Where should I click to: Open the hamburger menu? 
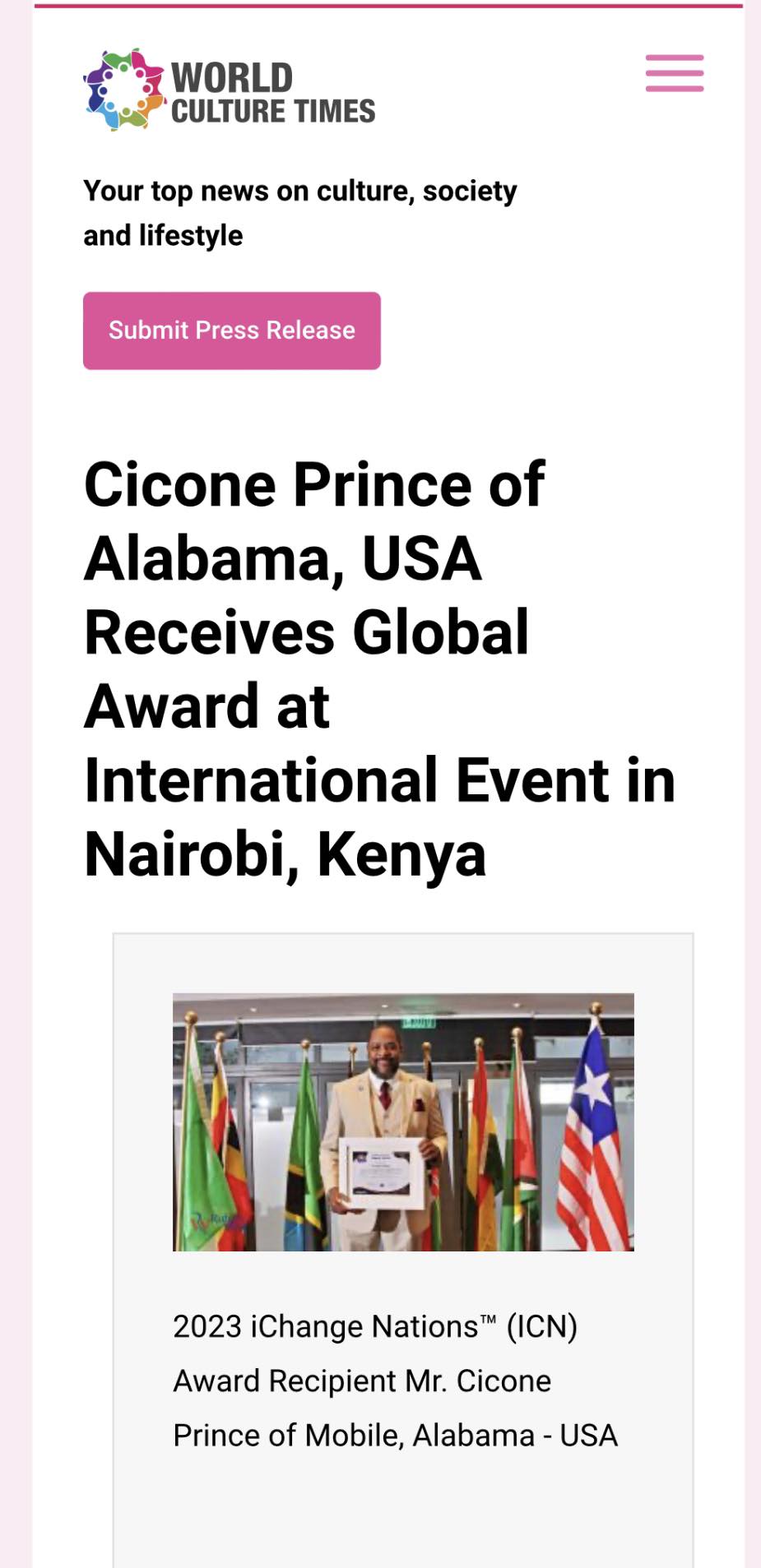pos(674,73)
